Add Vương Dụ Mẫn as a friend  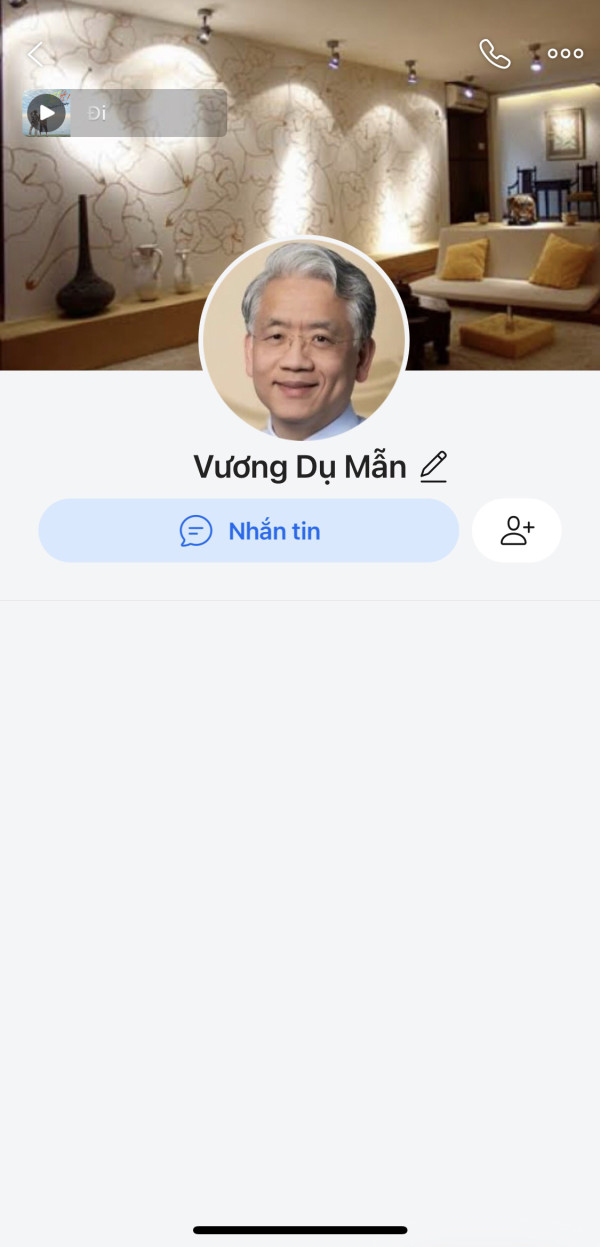pyautogui.click(x=517, y=531)
